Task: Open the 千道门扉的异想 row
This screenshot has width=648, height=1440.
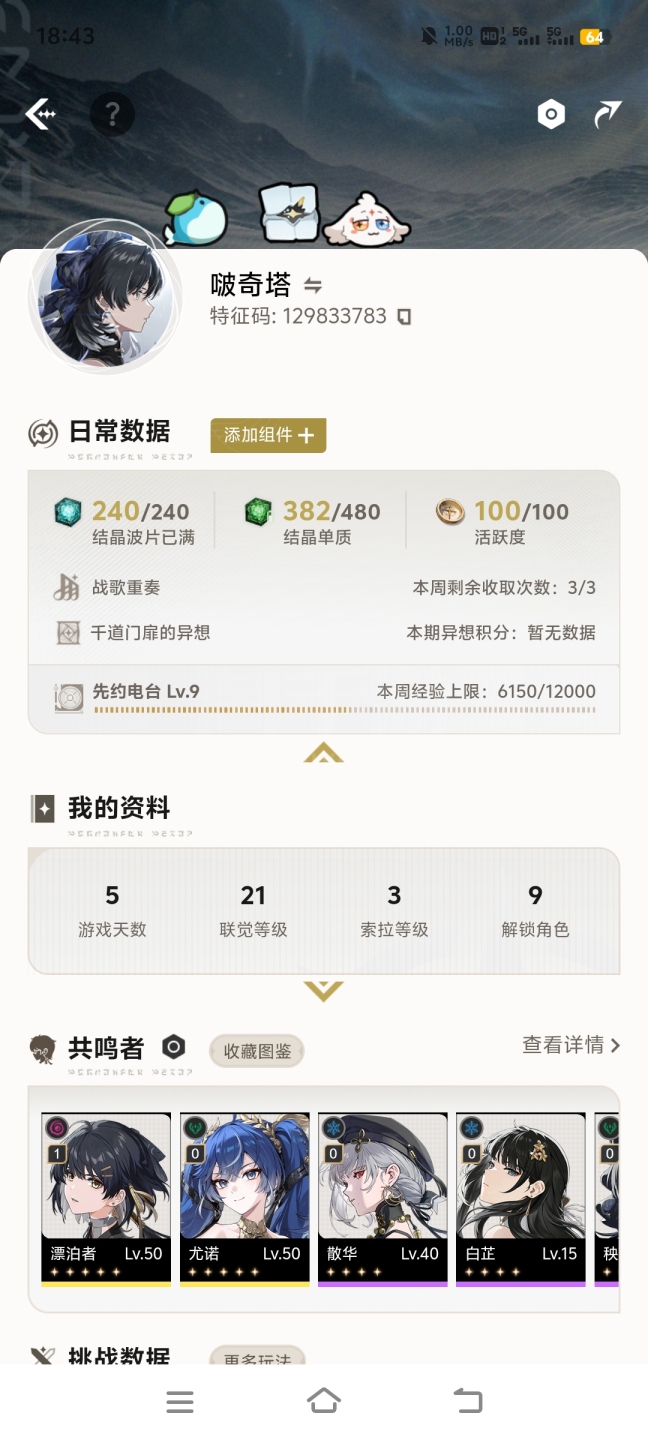Action: [324, 632]
